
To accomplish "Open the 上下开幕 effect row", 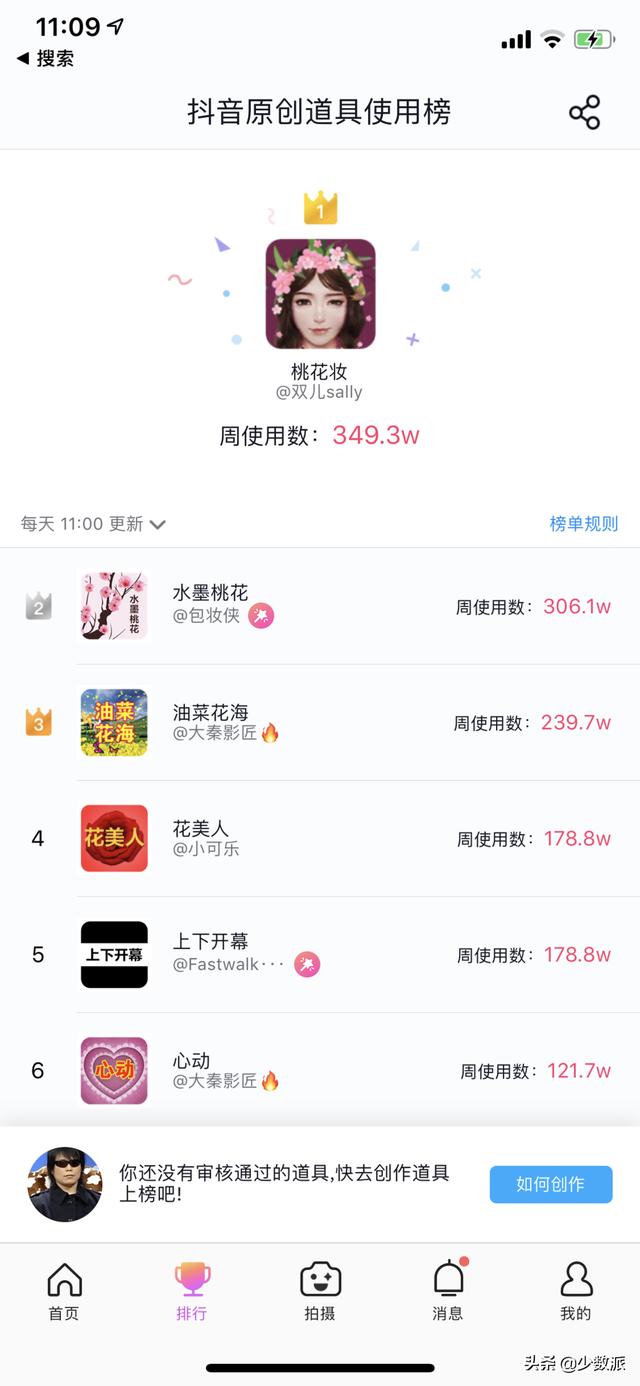I will 320,954.
